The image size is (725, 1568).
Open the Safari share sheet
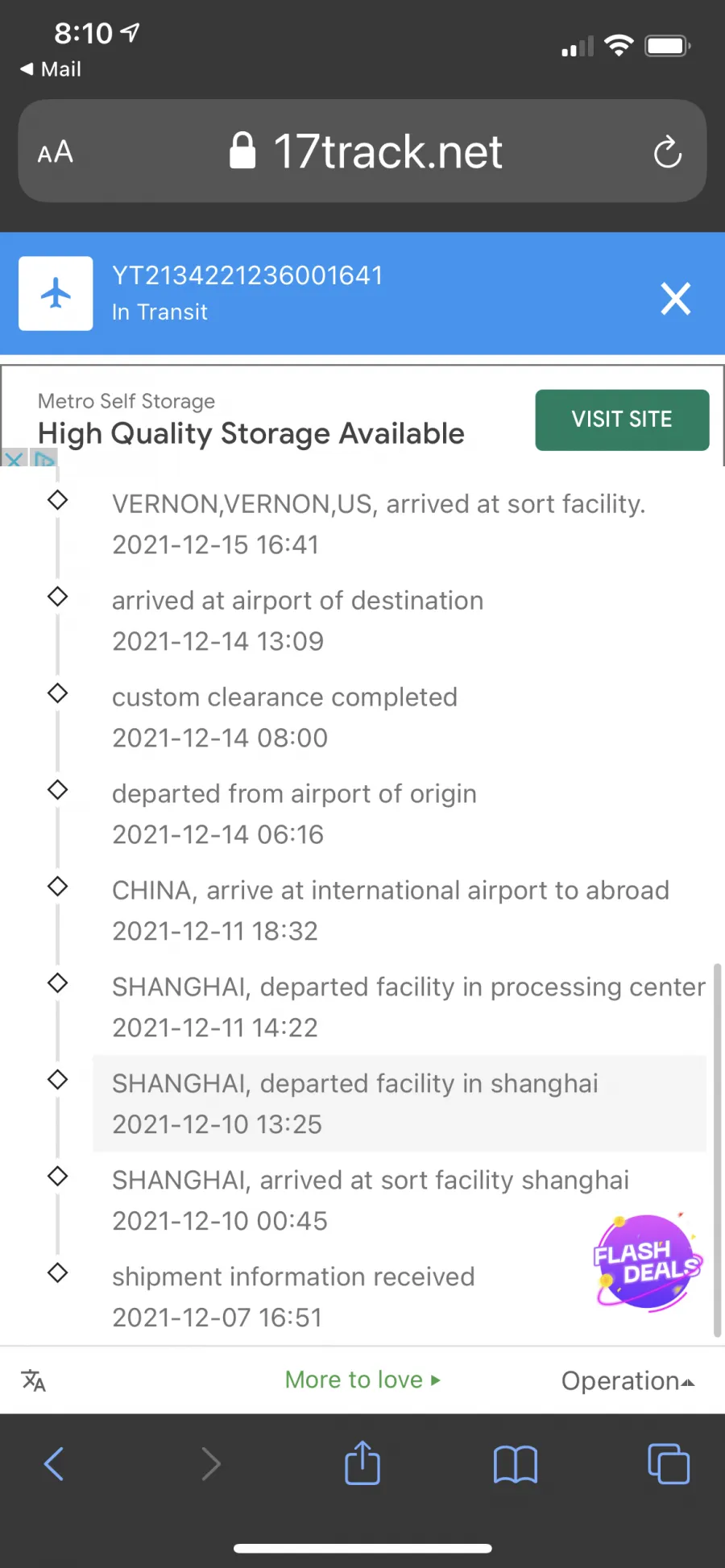click(x=362, y=1462)
